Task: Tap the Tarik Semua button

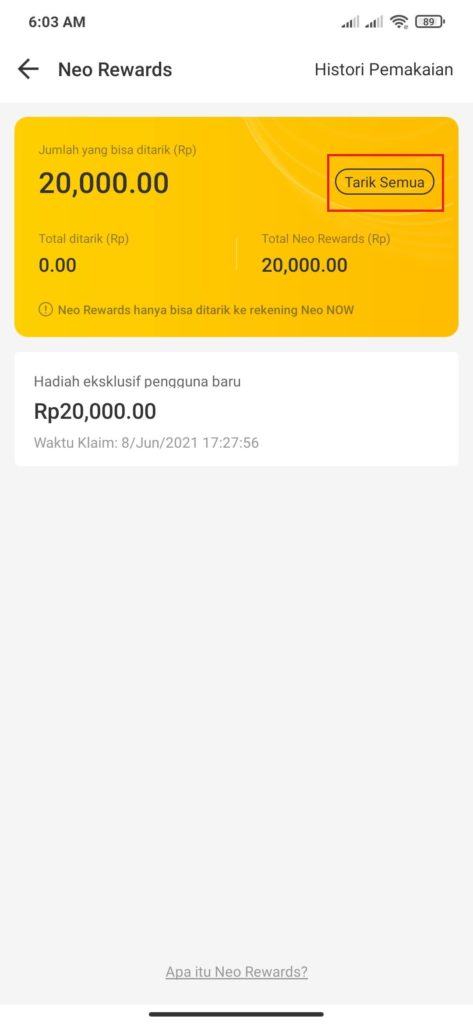Action: tap(384, 183)
